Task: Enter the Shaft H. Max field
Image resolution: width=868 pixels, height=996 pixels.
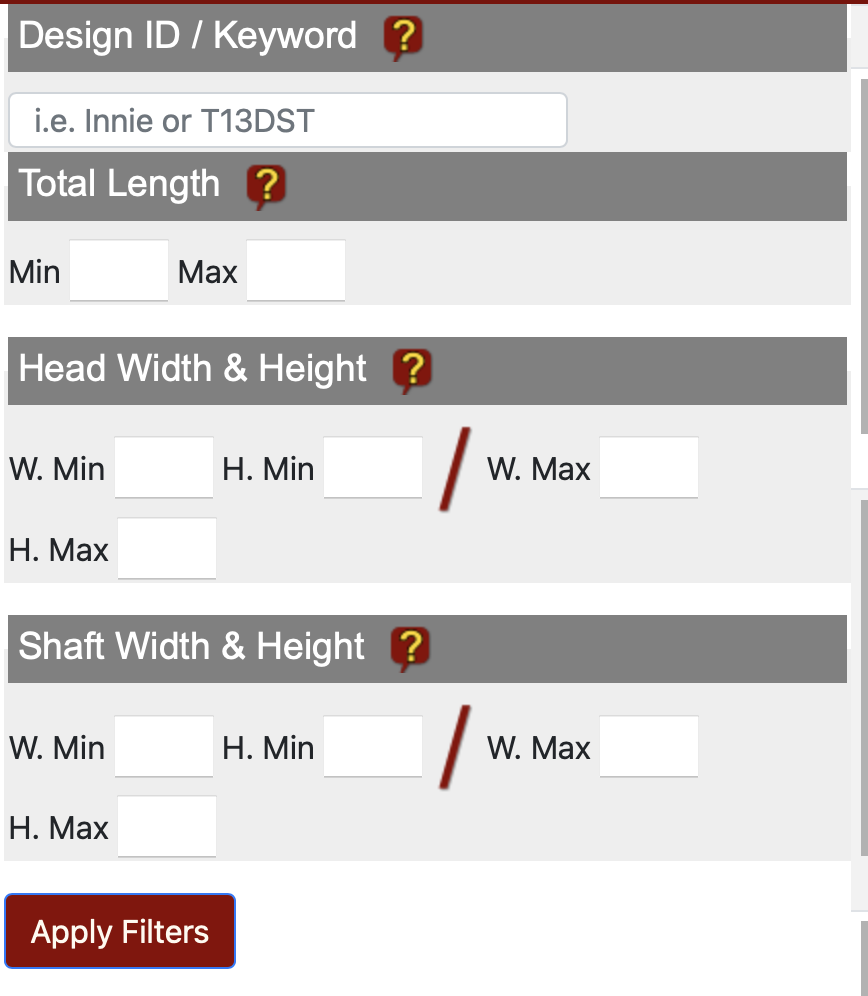Action: (x=167, y=827)
